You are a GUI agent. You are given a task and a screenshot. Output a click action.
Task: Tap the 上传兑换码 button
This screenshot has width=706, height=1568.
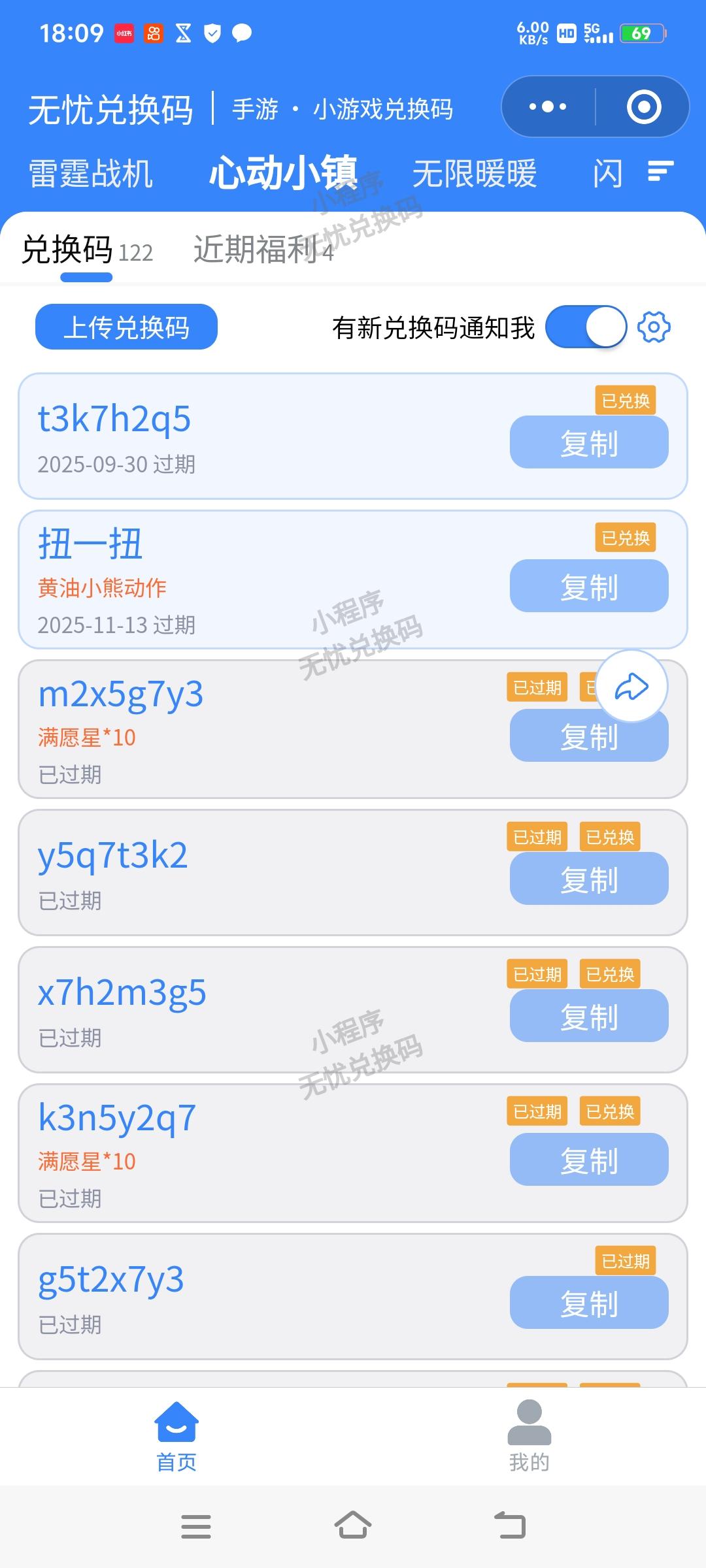(x=126, y=327)
